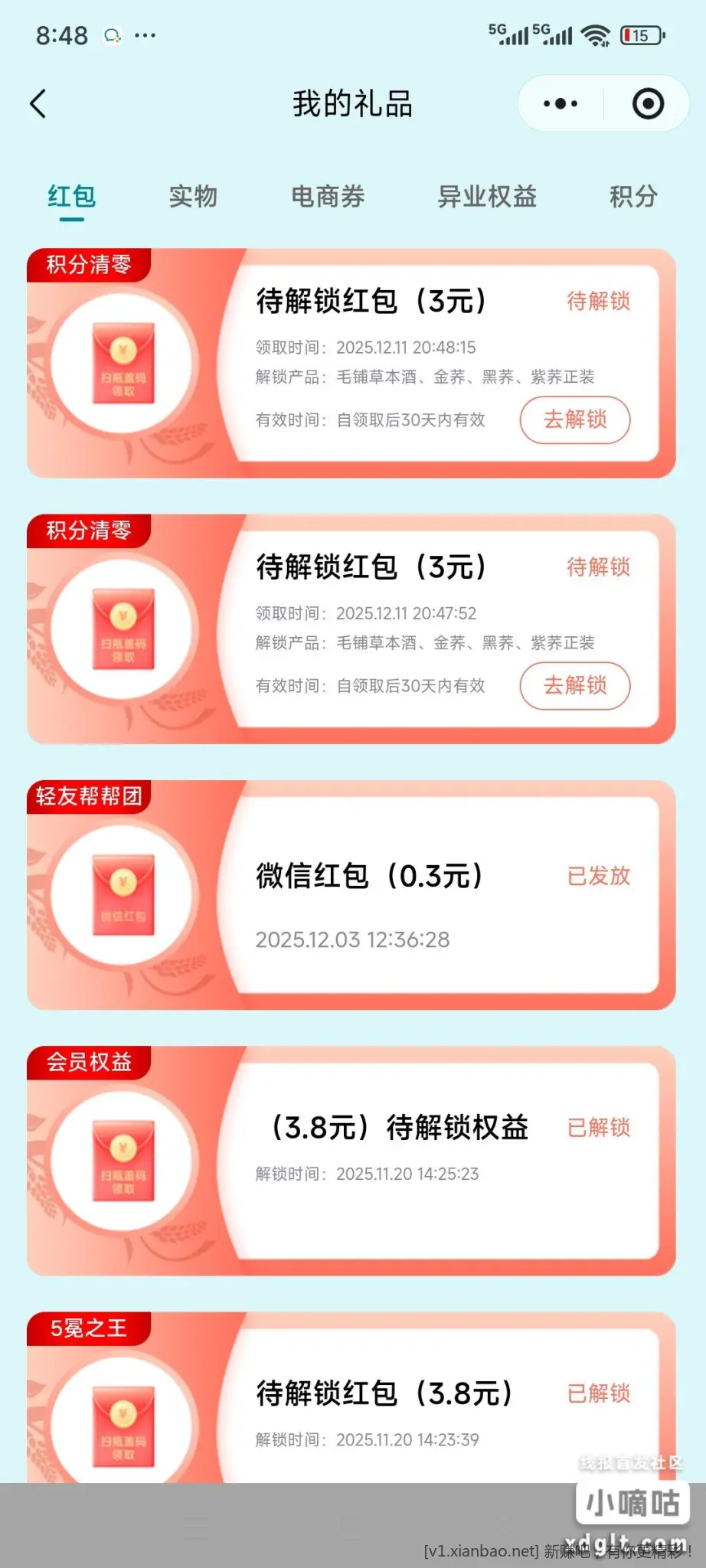Image resolution: width=706 pixels, height=1568 pixels.
Task: Tap 去解锁 on the 20:48:15 red packet
Action: (x=575, y=420)
